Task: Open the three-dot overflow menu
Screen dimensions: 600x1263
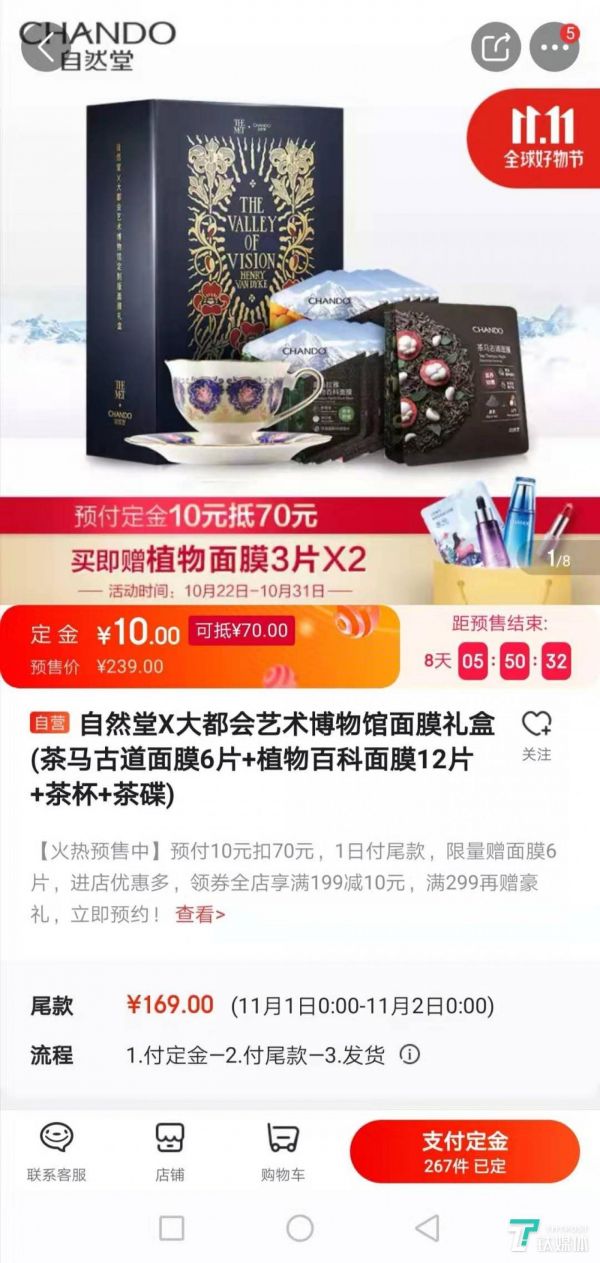Action: pos(553,48)
